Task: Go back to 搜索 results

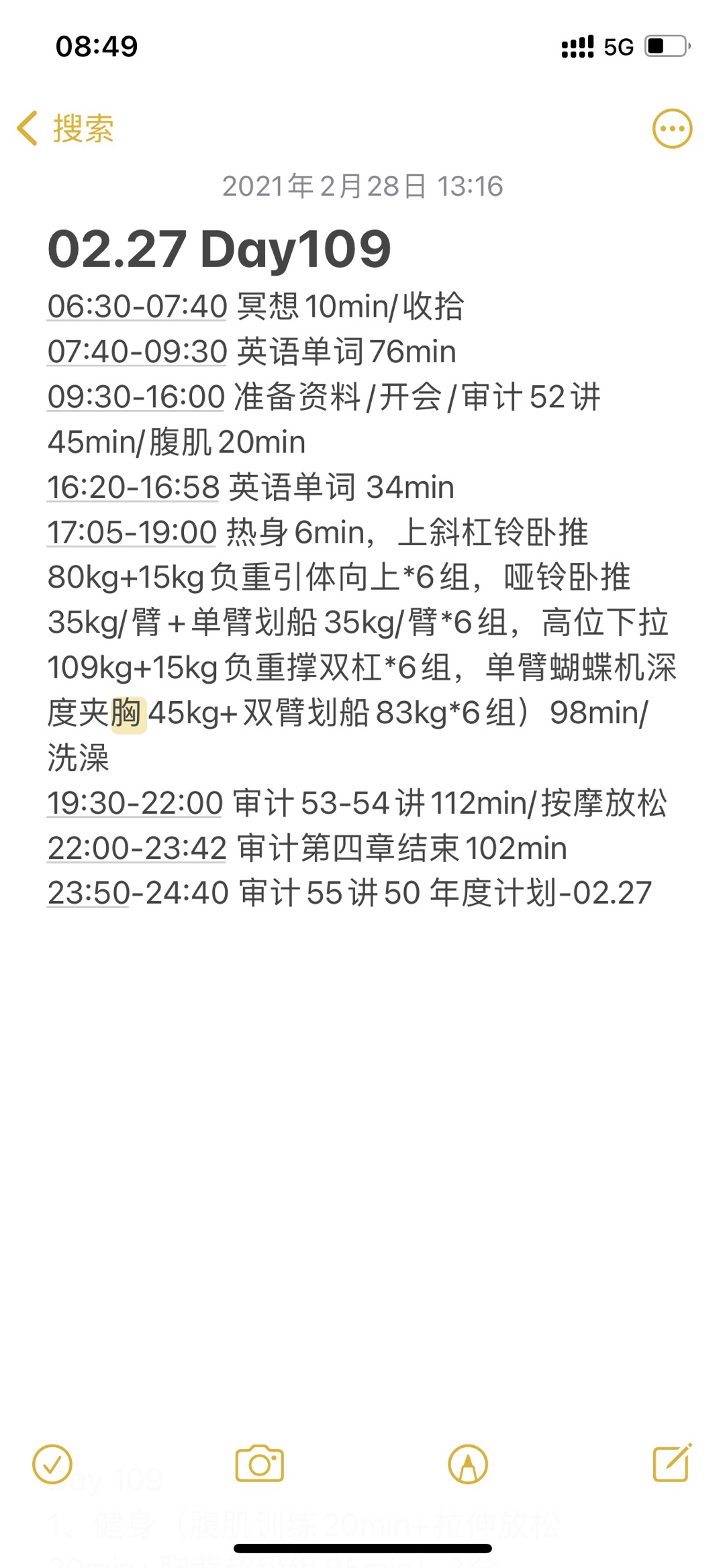Action: (x=65, y=128)
